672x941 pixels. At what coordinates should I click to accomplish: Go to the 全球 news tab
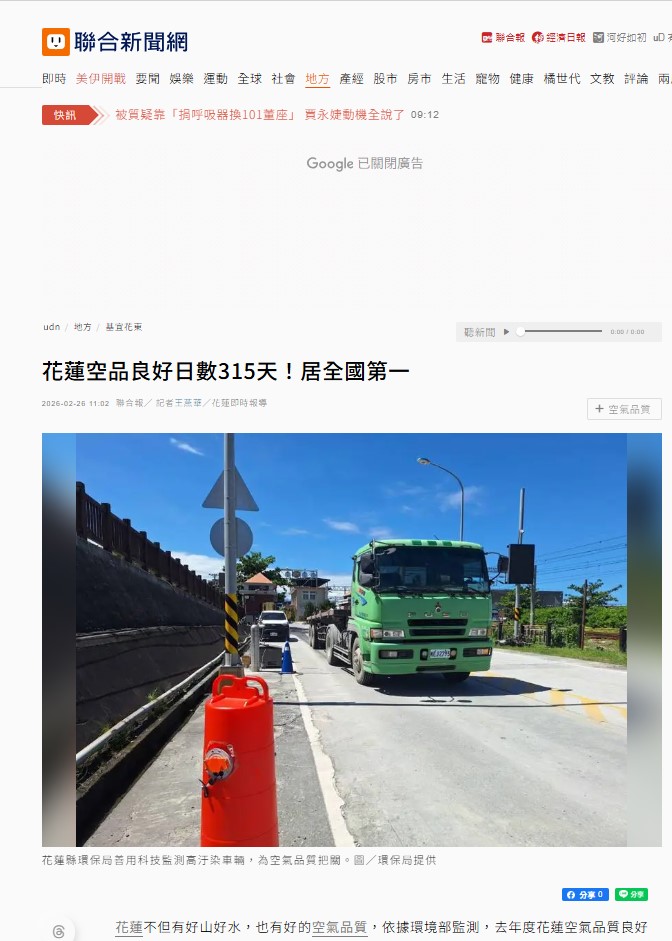tap(249, 79)
